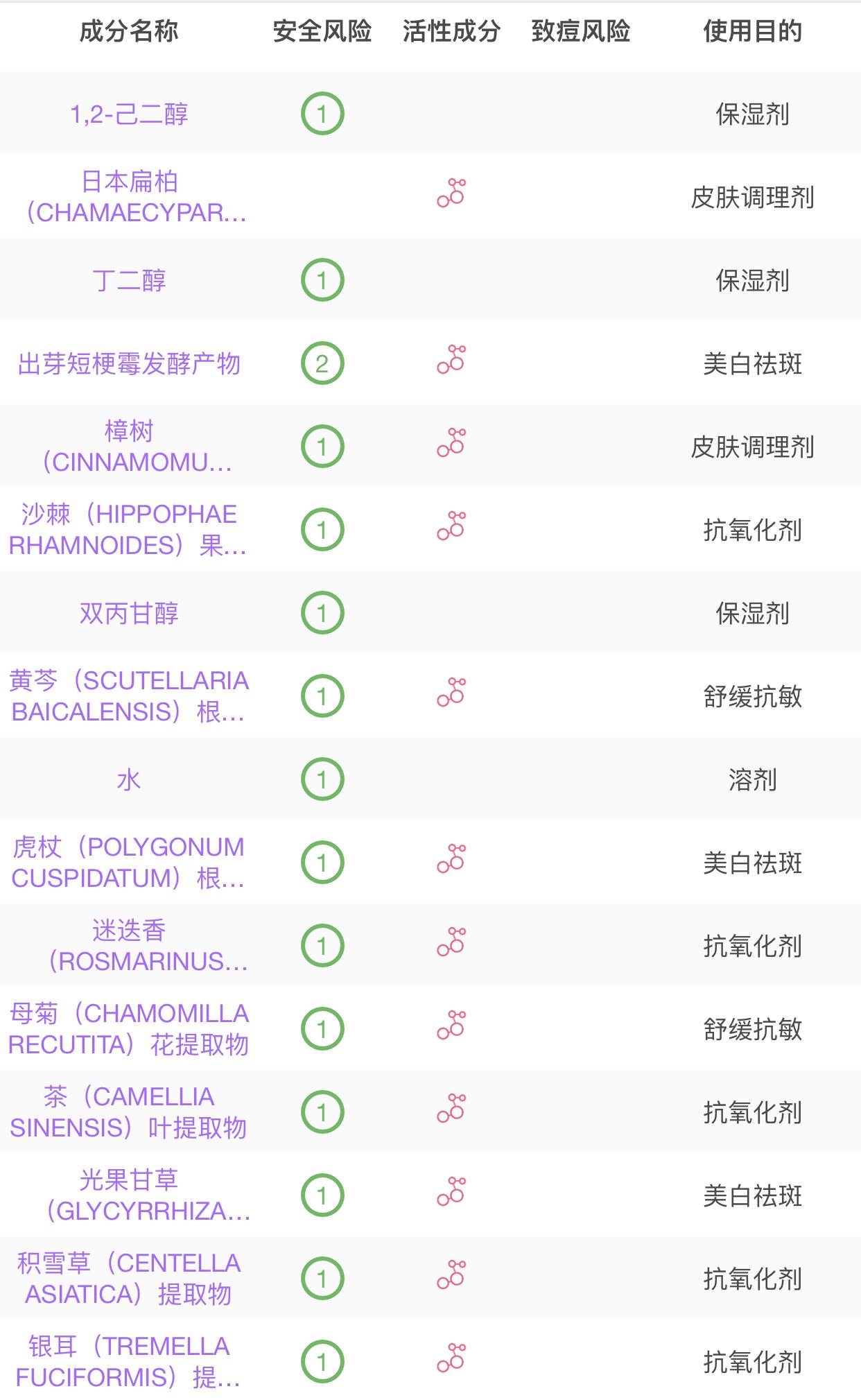
Task: View 虎杖 (POLYGONUM CUSPIDATUM) ingredient
Action: tap(129, 863)
